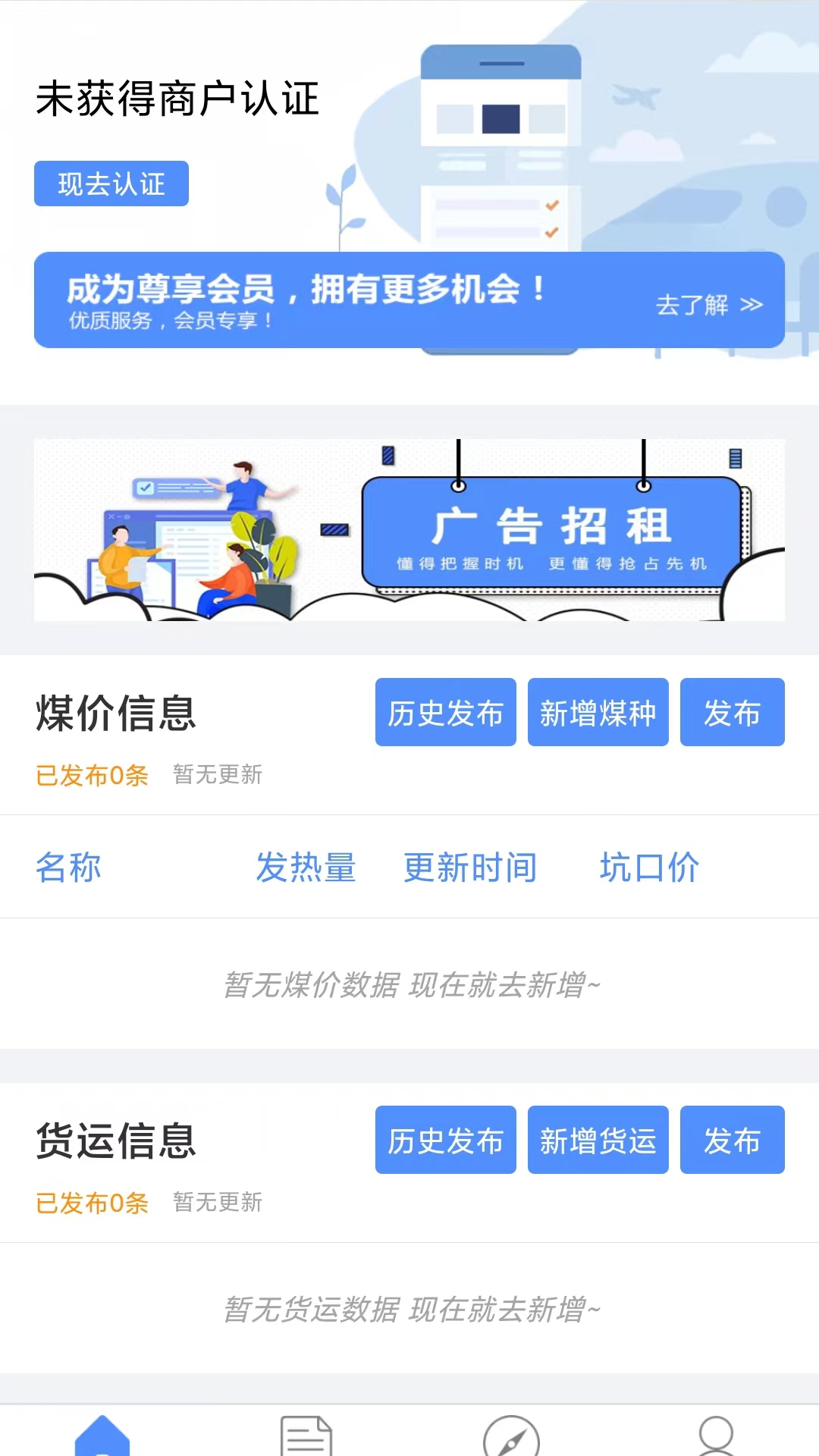Viewport: 819px width, 1456px height.
Task: Open the 广告招租 ad banner
Action: point(409,530)
